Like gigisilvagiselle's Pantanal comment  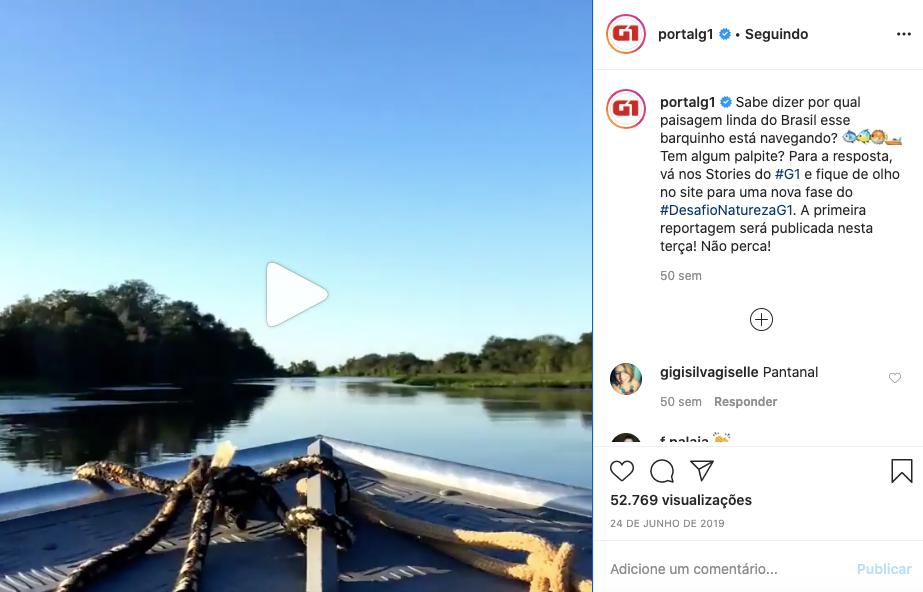tap(895, 378)
